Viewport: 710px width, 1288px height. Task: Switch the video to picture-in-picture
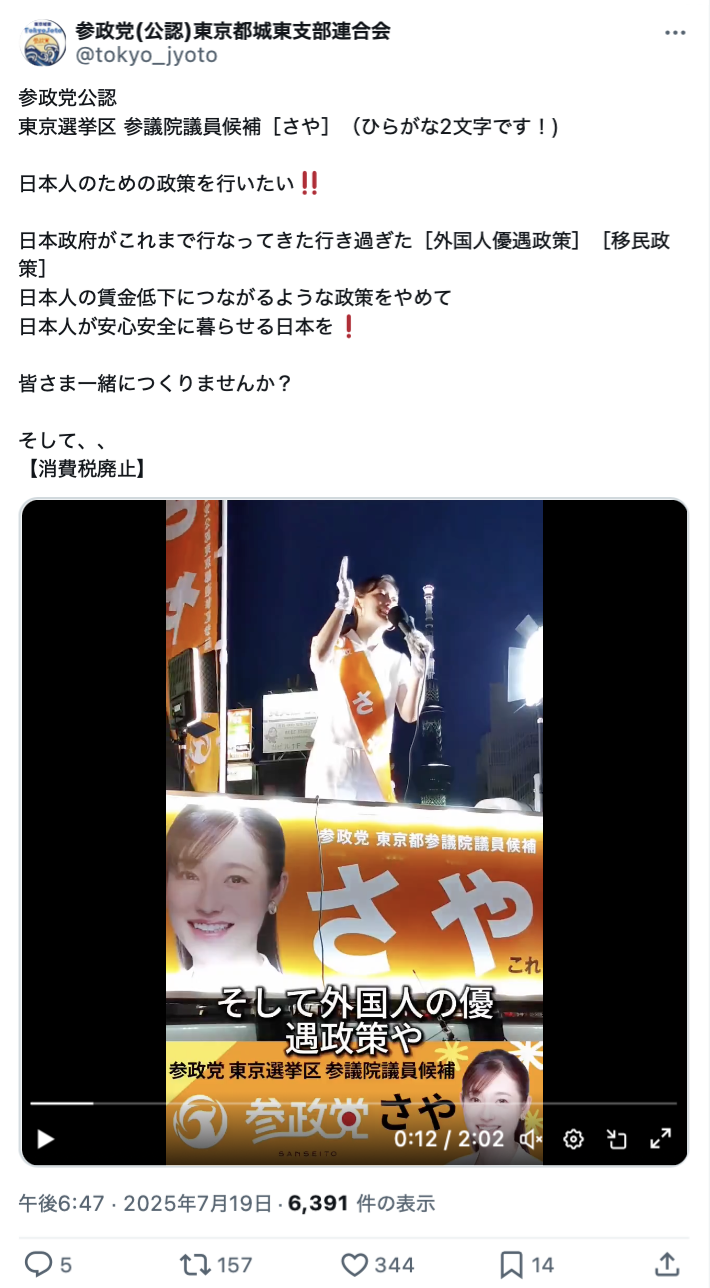[617, 1138]
